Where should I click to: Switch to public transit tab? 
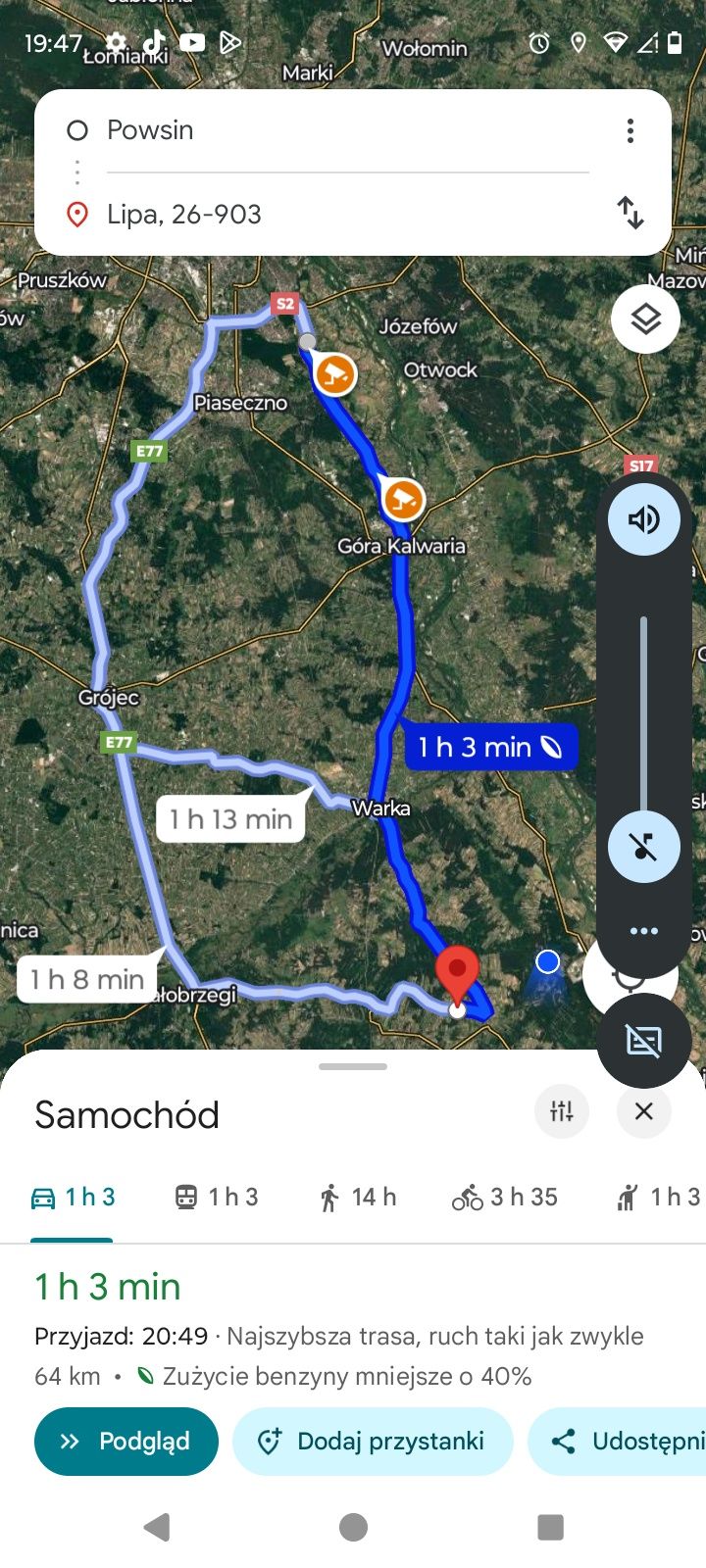click(217, 1197)
